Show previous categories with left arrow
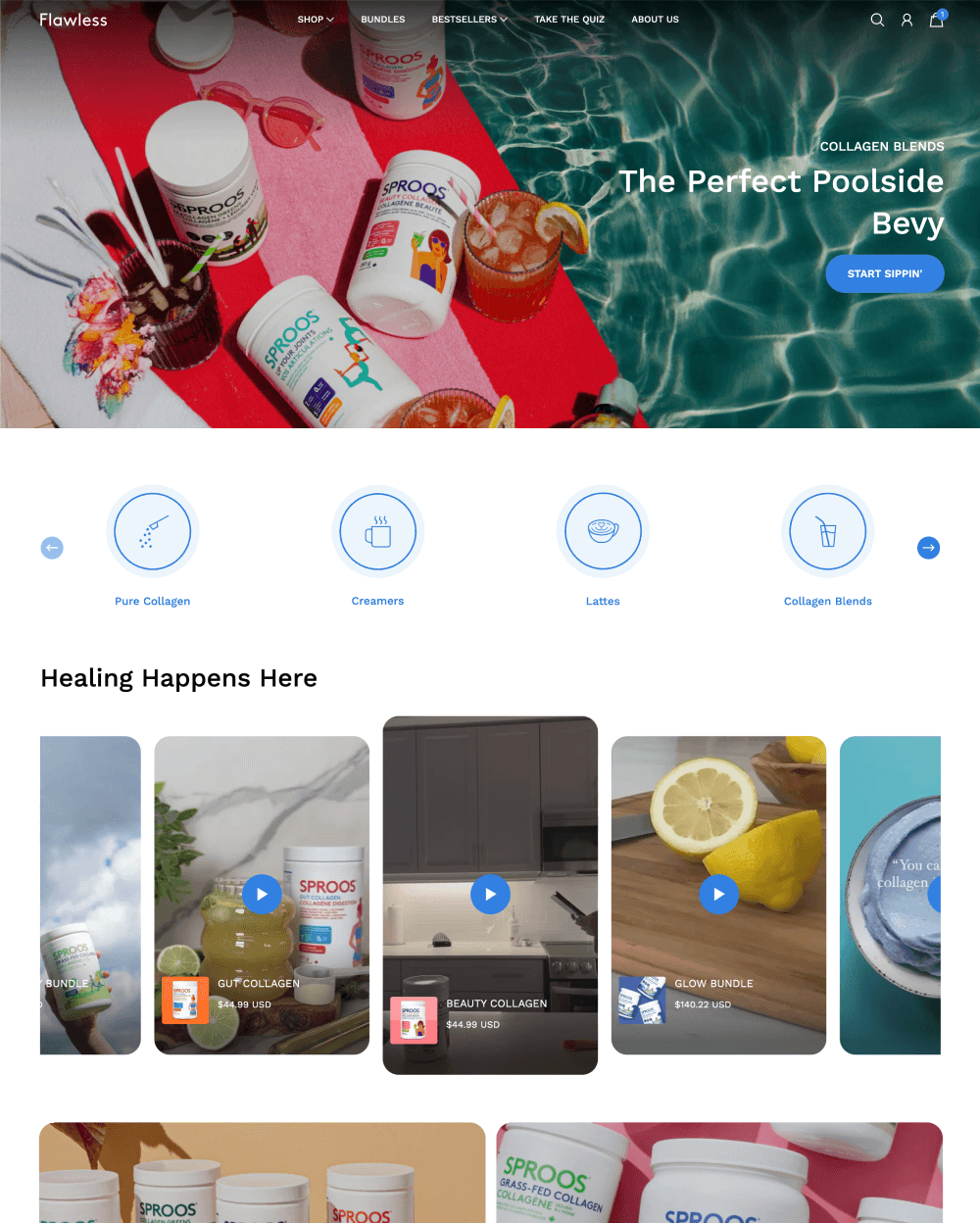 (52, 548)
